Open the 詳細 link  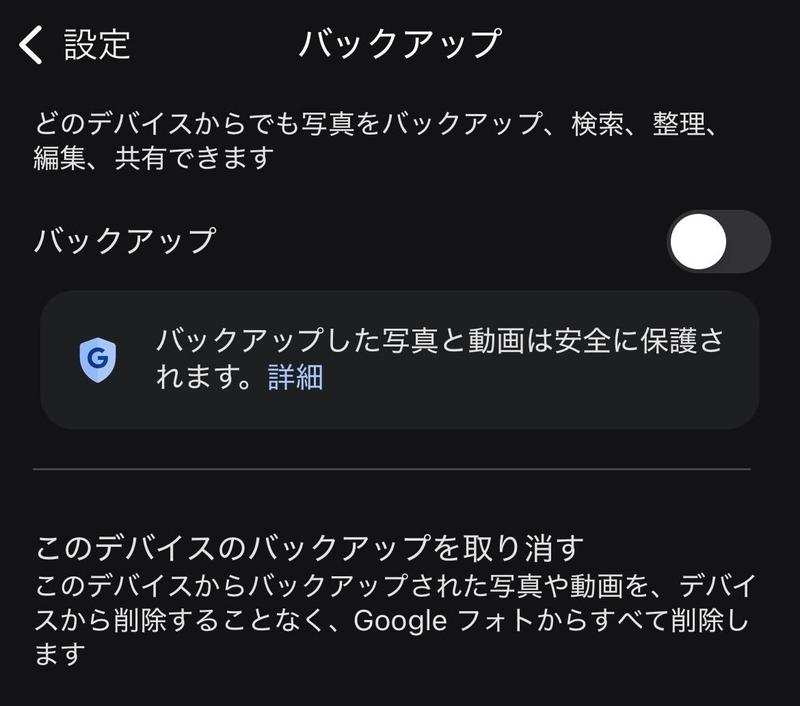pyautogui.click(x=295, y=377)
